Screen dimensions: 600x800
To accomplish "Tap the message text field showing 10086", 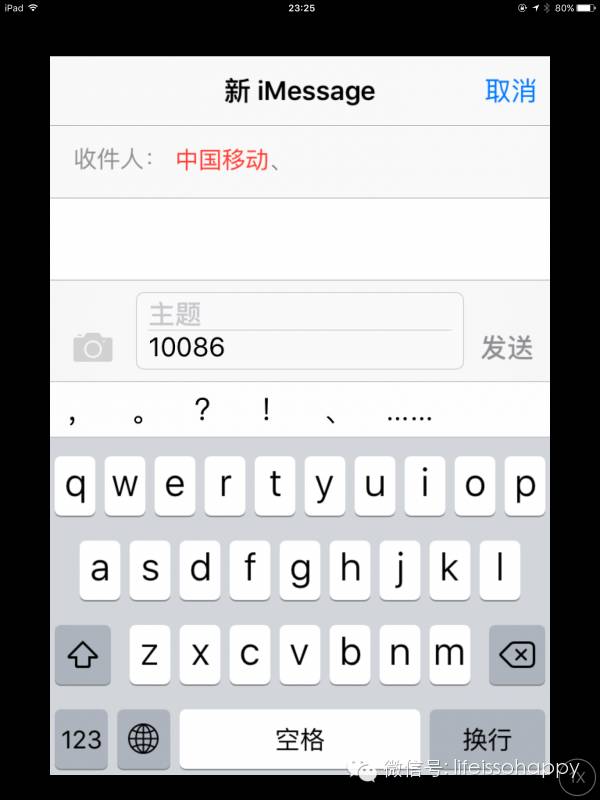I will pyautogui.click(x=300, y=348).
